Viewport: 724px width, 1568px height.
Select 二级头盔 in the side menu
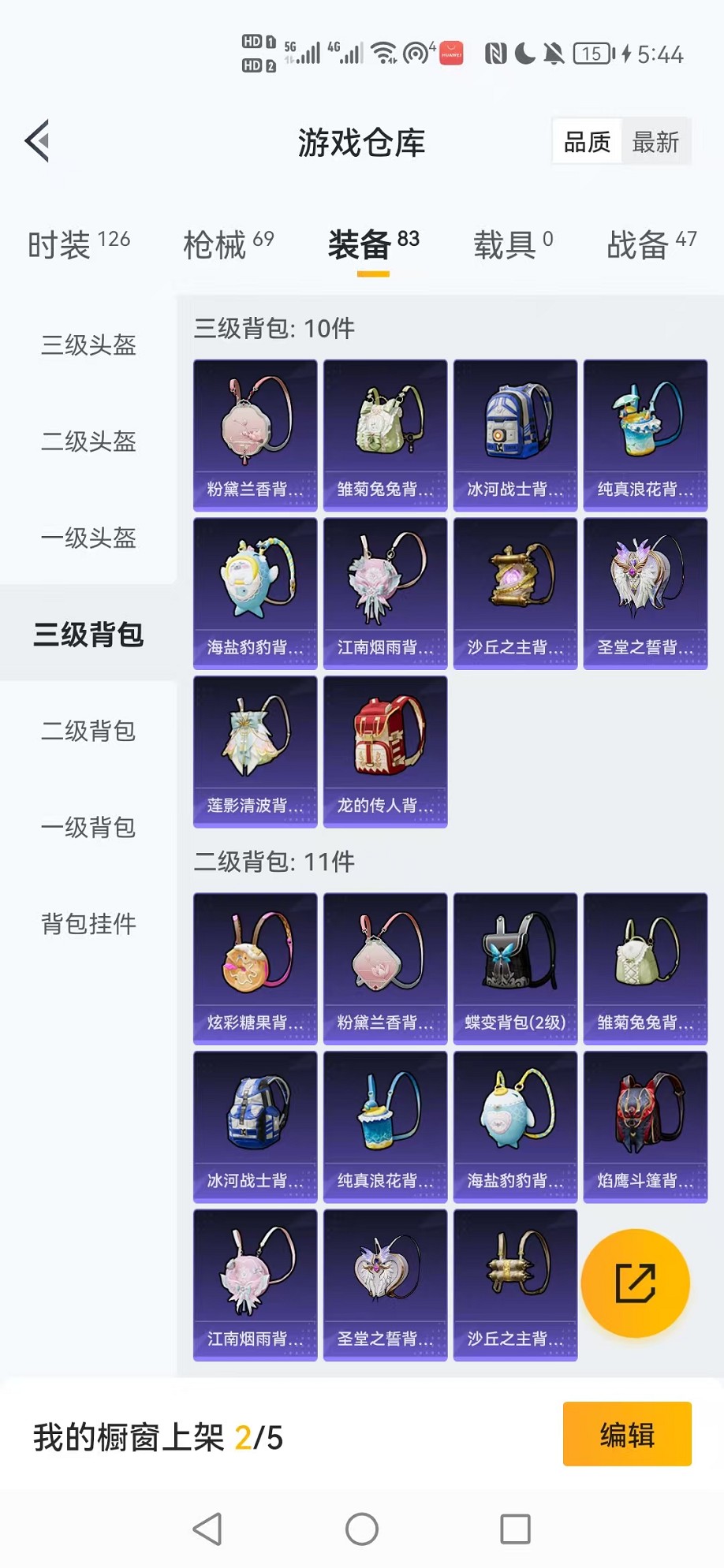(88, 441)
